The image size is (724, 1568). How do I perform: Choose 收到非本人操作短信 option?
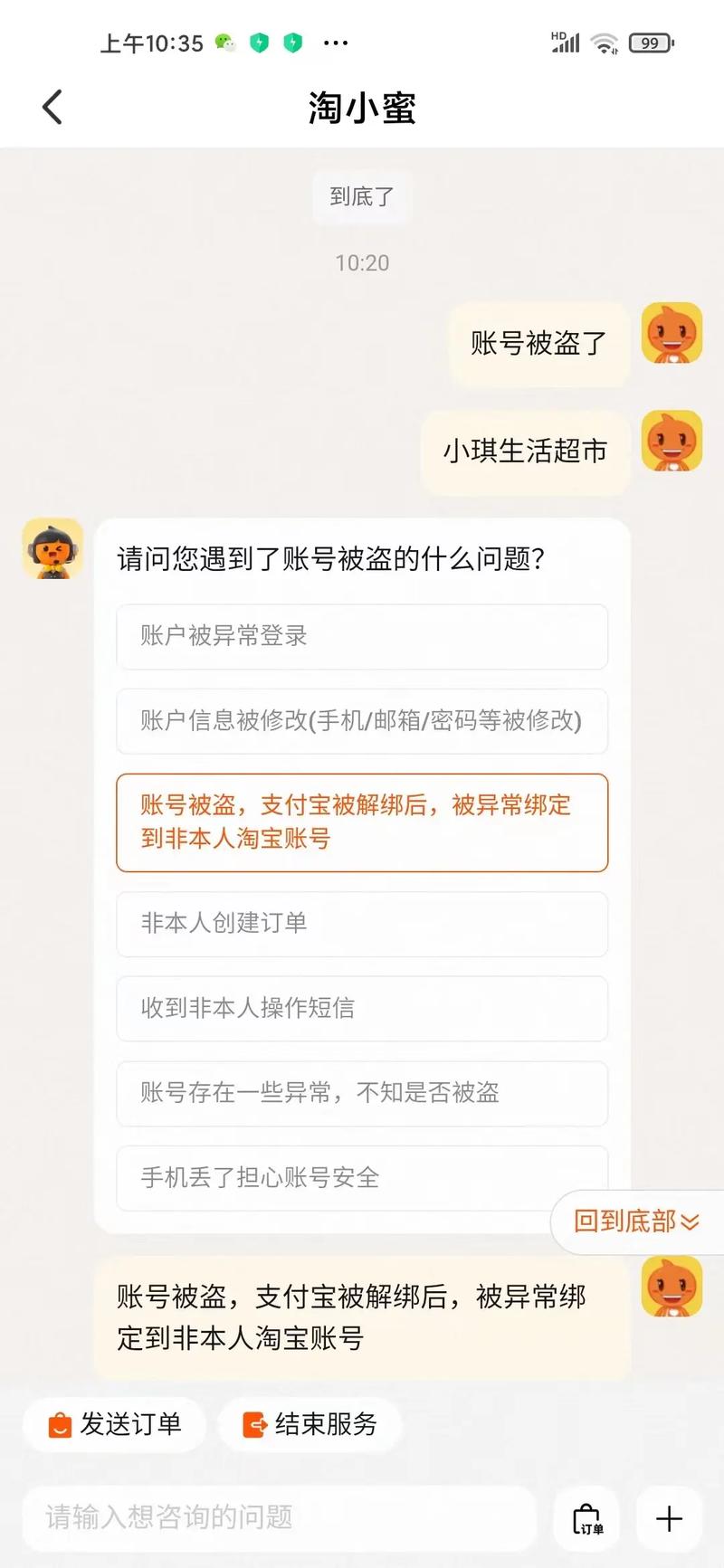pos(362,1009)
